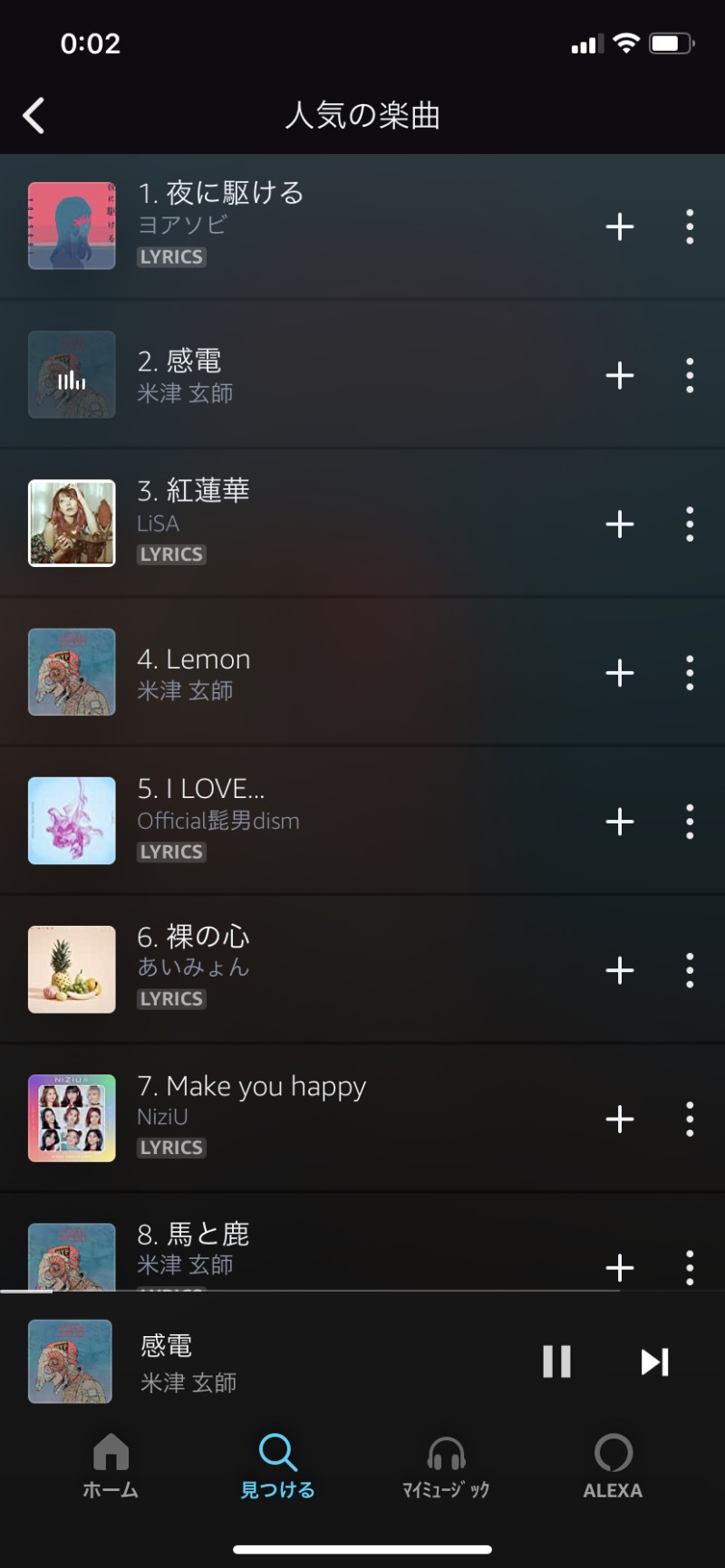Add Make you happy via plus icon
This screenshot has width=725, height=1568.
tap(620, 1120)
